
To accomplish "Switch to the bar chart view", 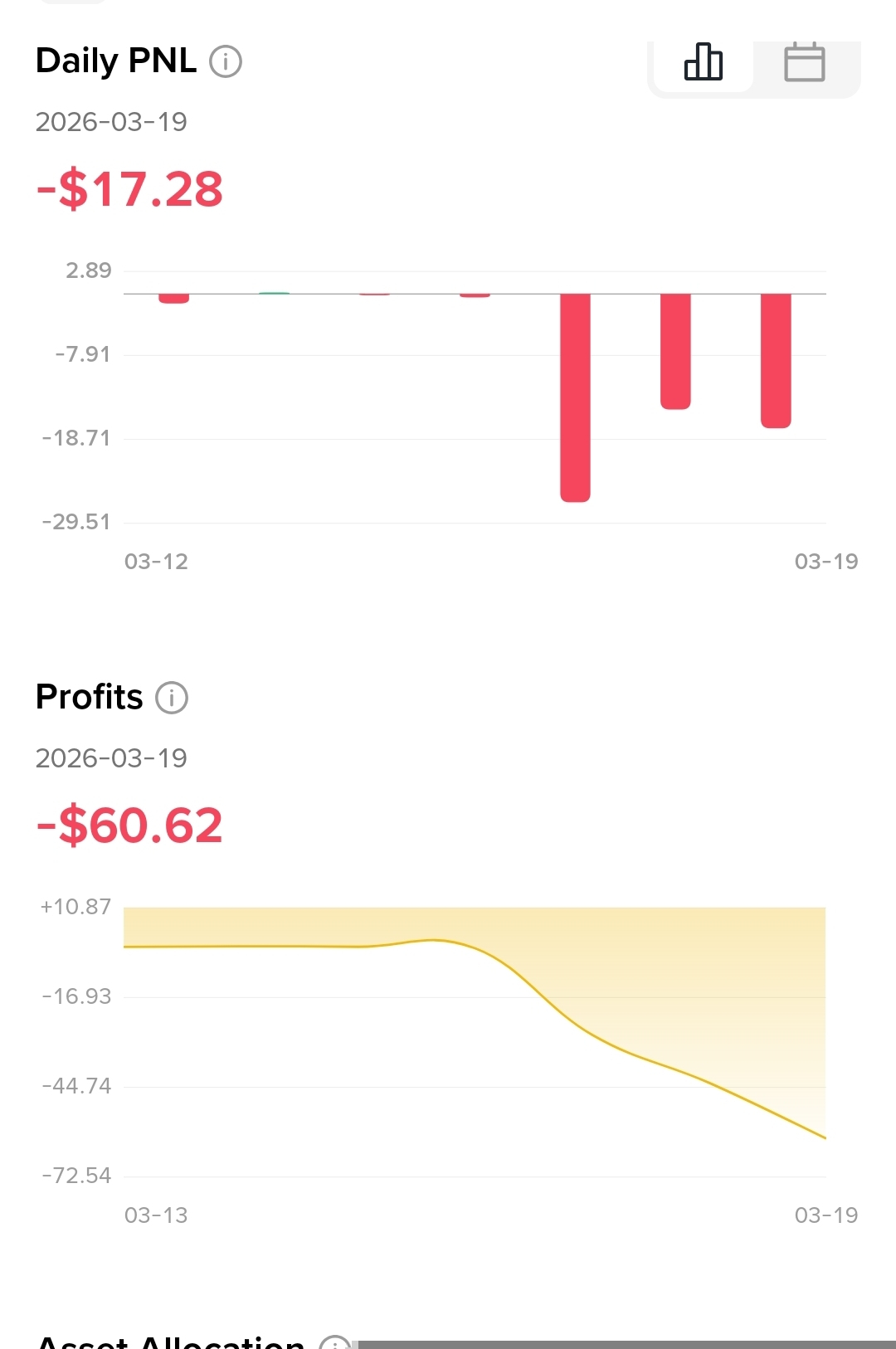I will pyautogui.click(x=704, y=62).
